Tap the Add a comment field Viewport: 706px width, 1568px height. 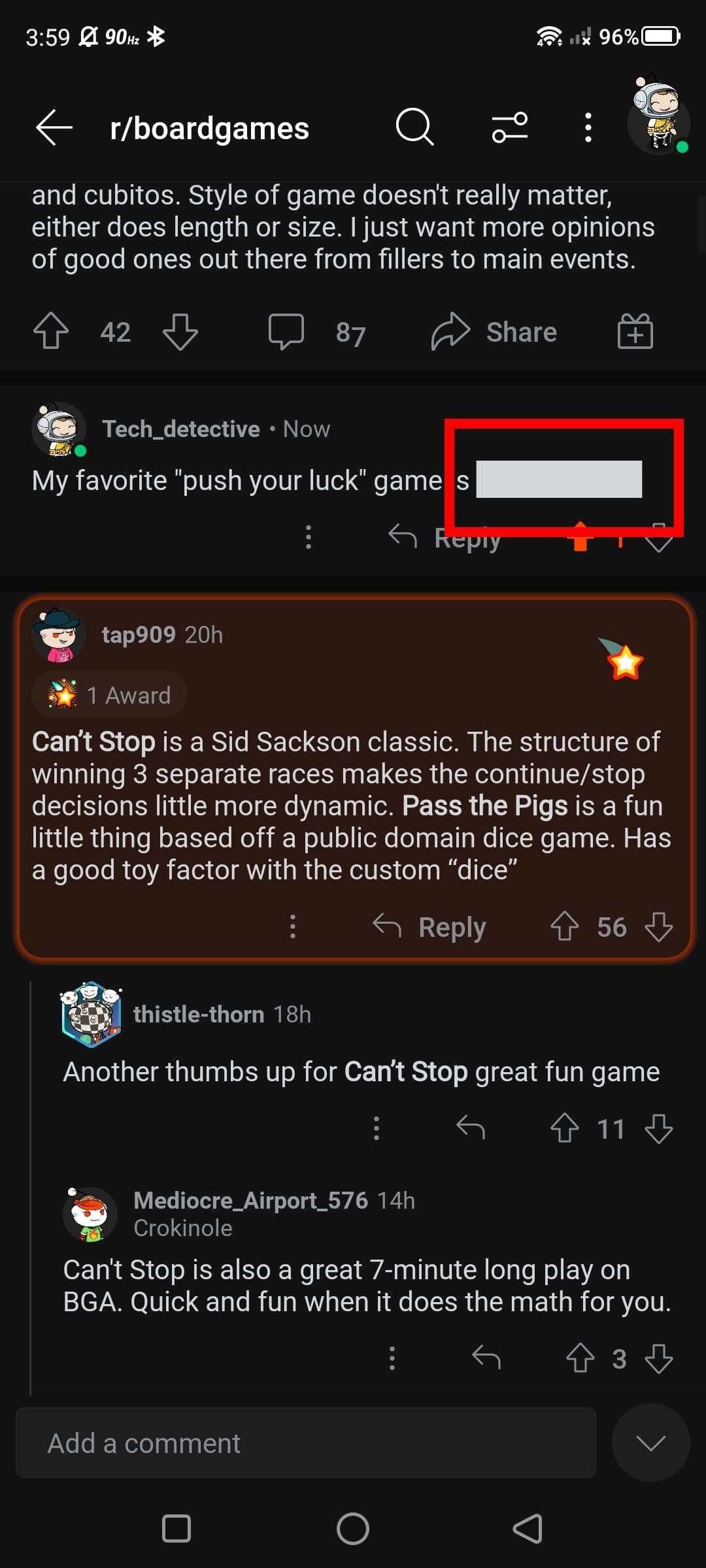pos(306,1443)
